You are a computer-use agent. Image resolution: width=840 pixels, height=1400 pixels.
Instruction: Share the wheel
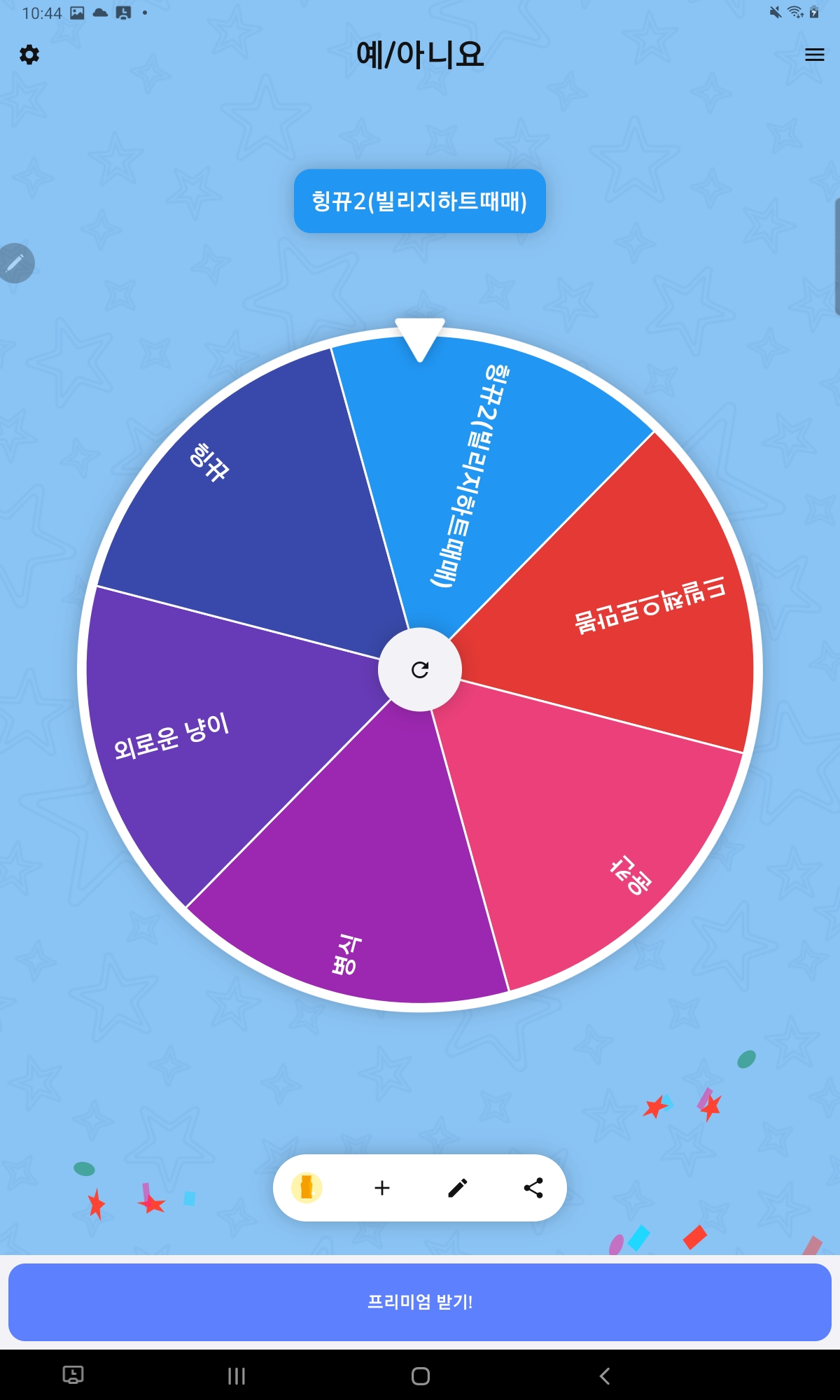[x=533, y=1188]
